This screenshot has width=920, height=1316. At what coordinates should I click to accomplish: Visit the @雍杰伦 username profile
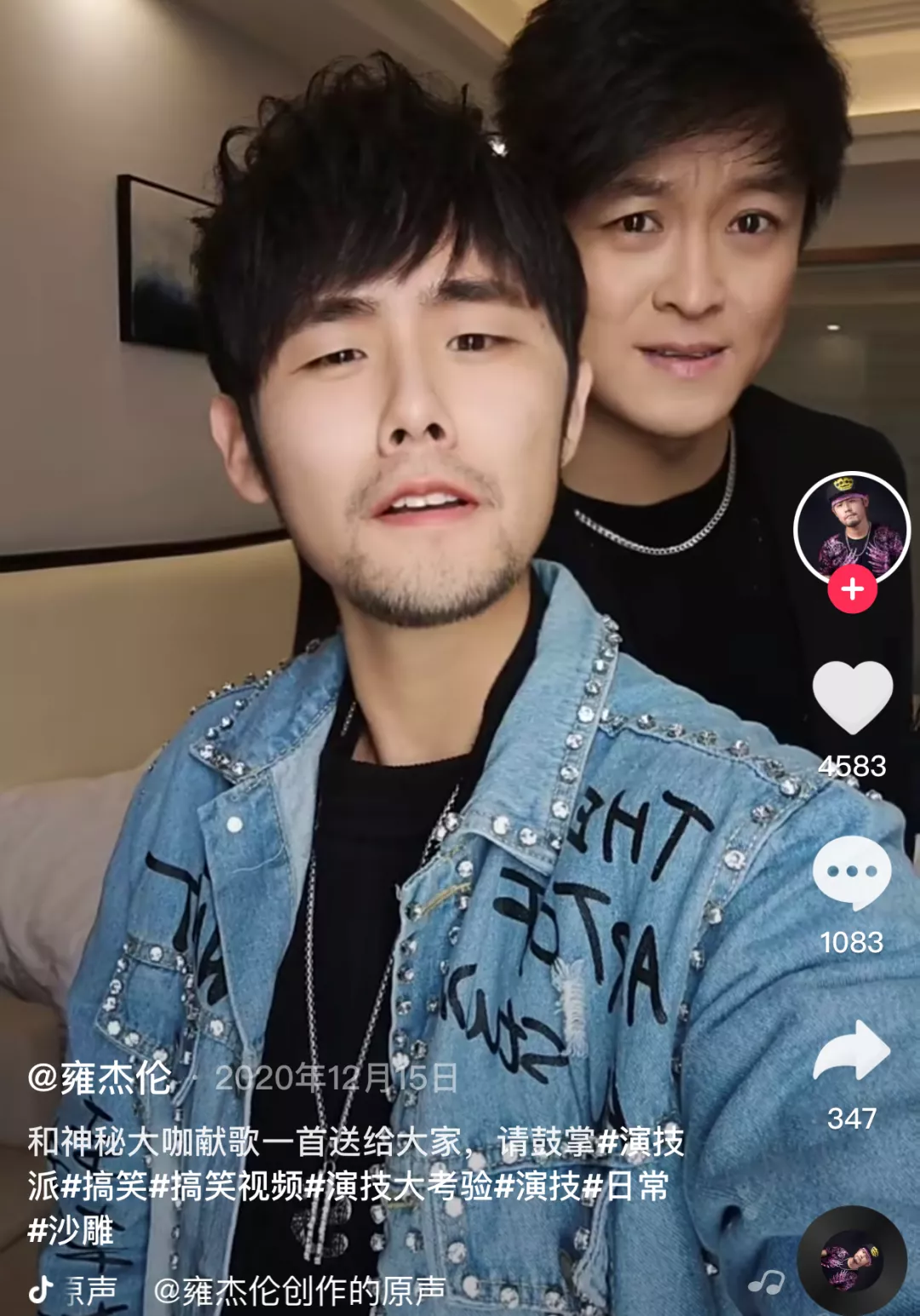point(100,1078)
